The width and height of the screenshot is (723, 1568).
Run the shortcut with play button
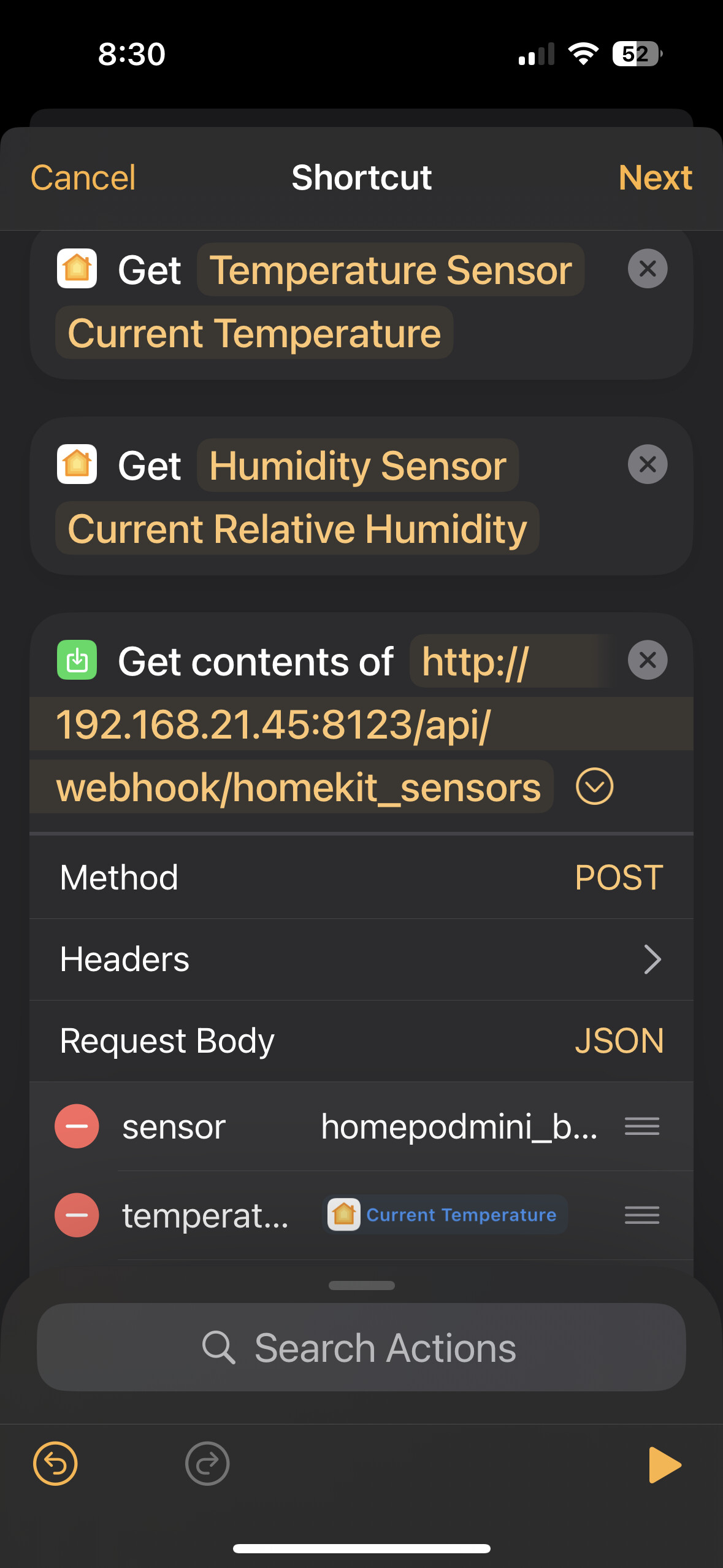[664, 1464]
